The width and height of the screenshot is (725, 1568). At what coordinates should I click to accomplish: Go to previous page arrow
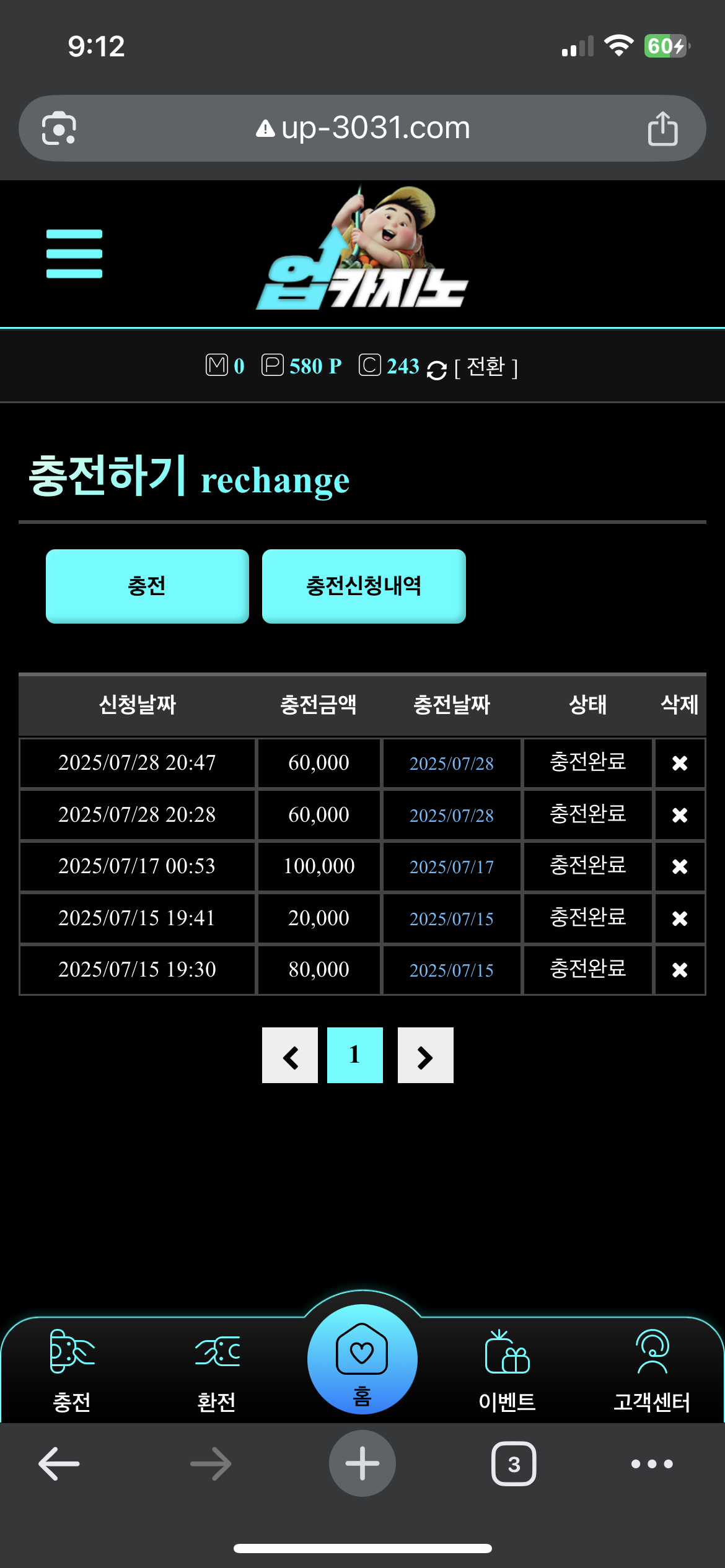tap(290, 1056)
